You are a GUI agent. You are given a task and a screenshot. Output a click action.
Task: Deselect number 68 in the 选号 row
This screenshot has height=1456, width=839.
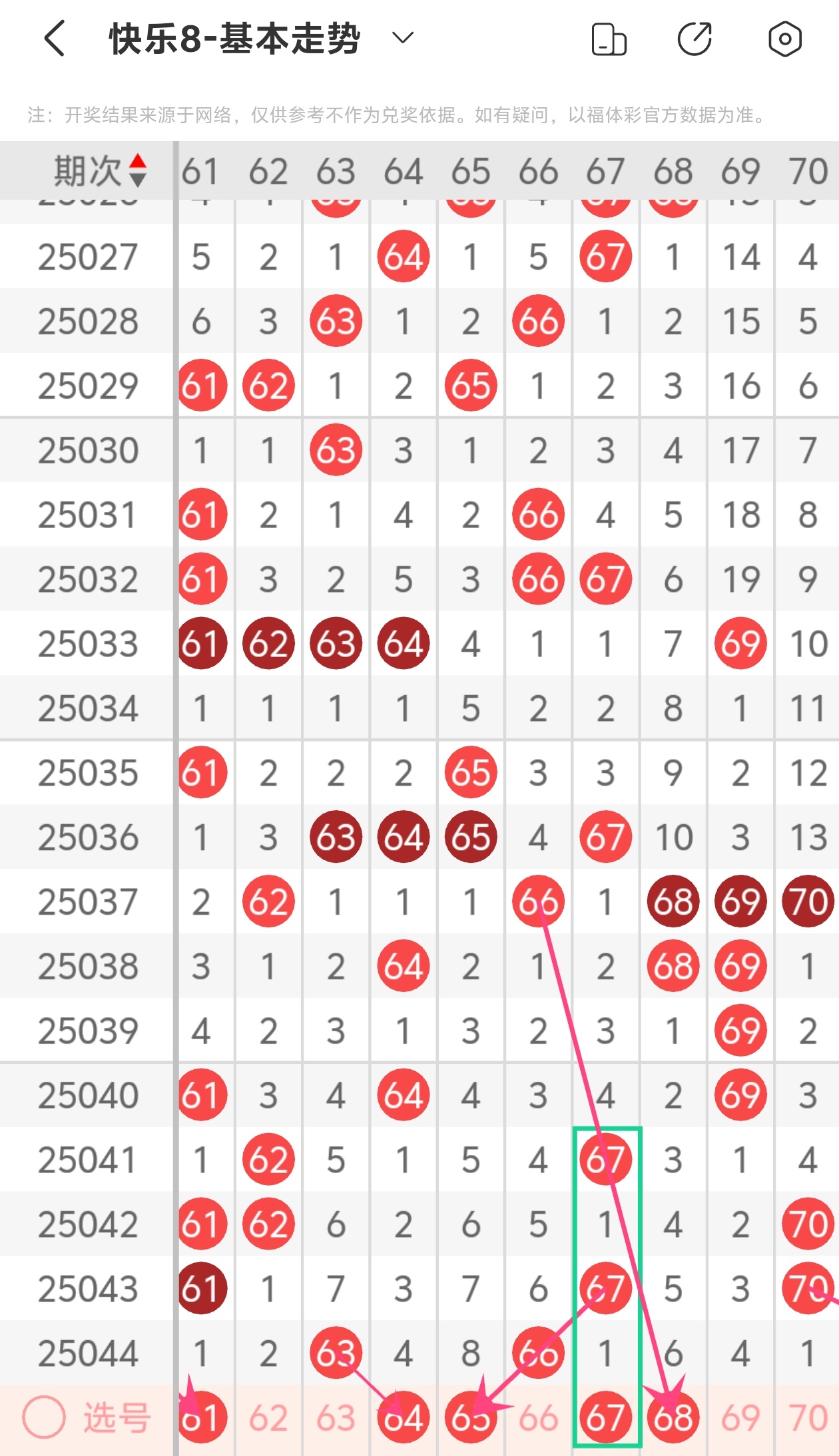[x=673, y=1418]
